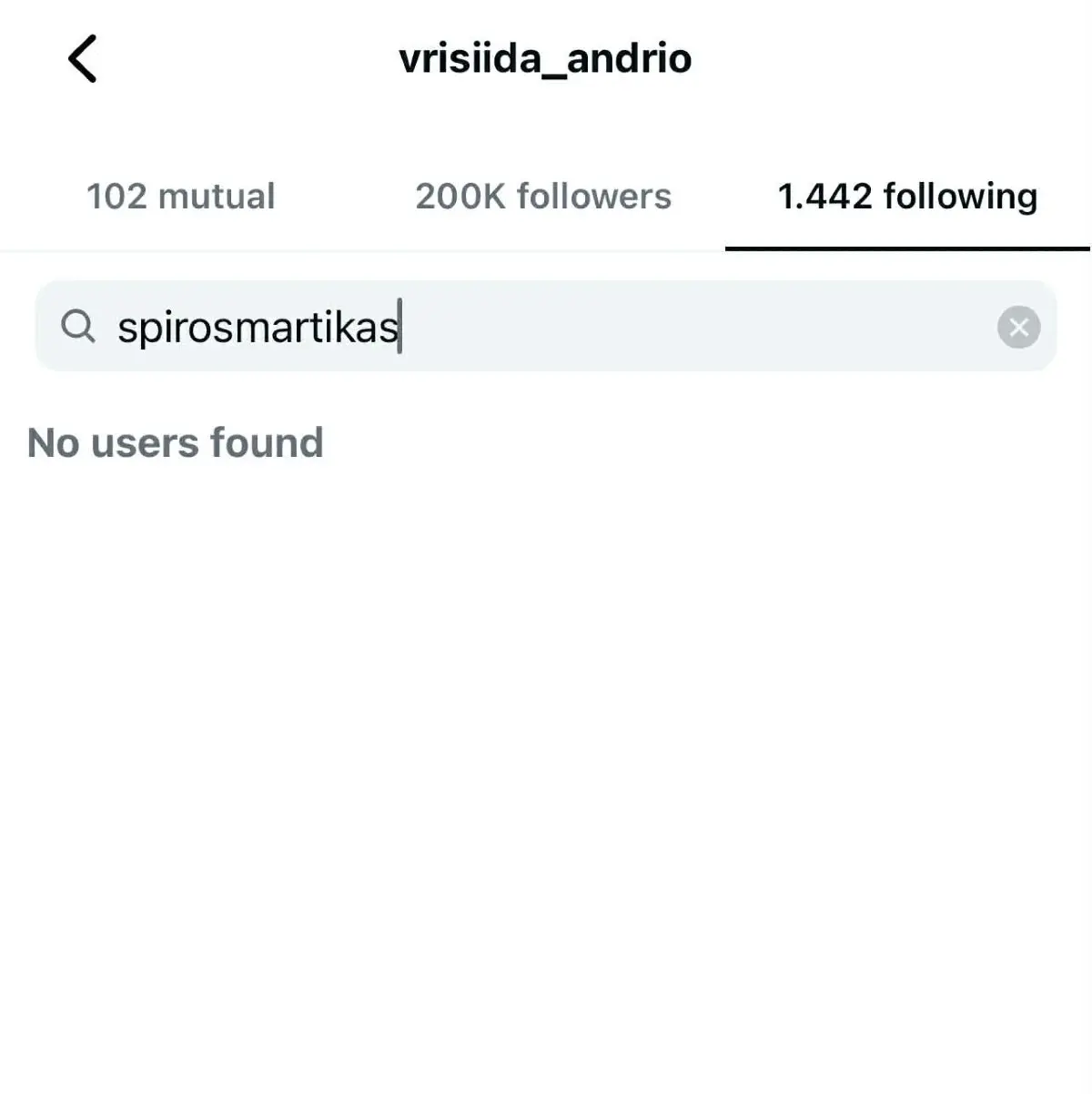
Task: Click the followers count text
Action: tap(542, 197)
